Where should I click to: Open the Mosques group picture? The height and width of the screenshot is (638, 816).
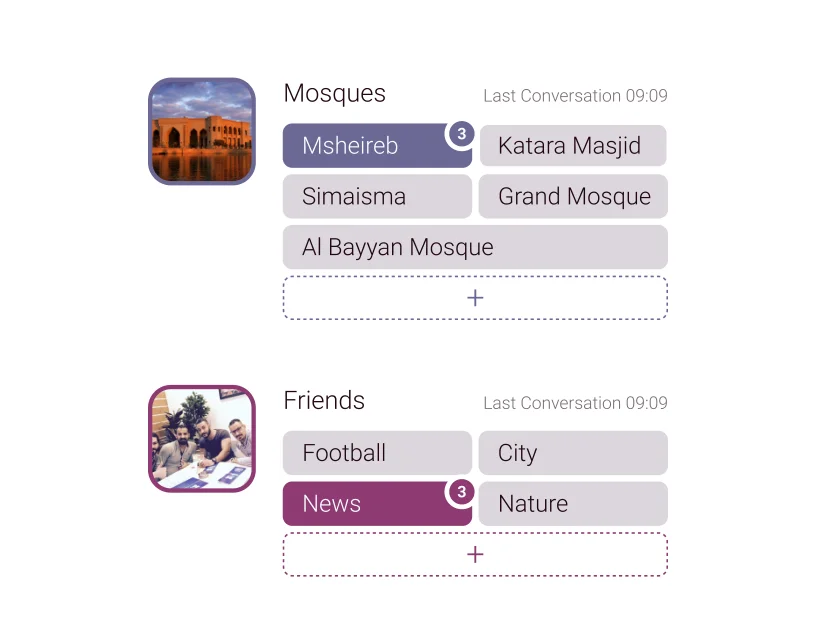coord(202,131)
